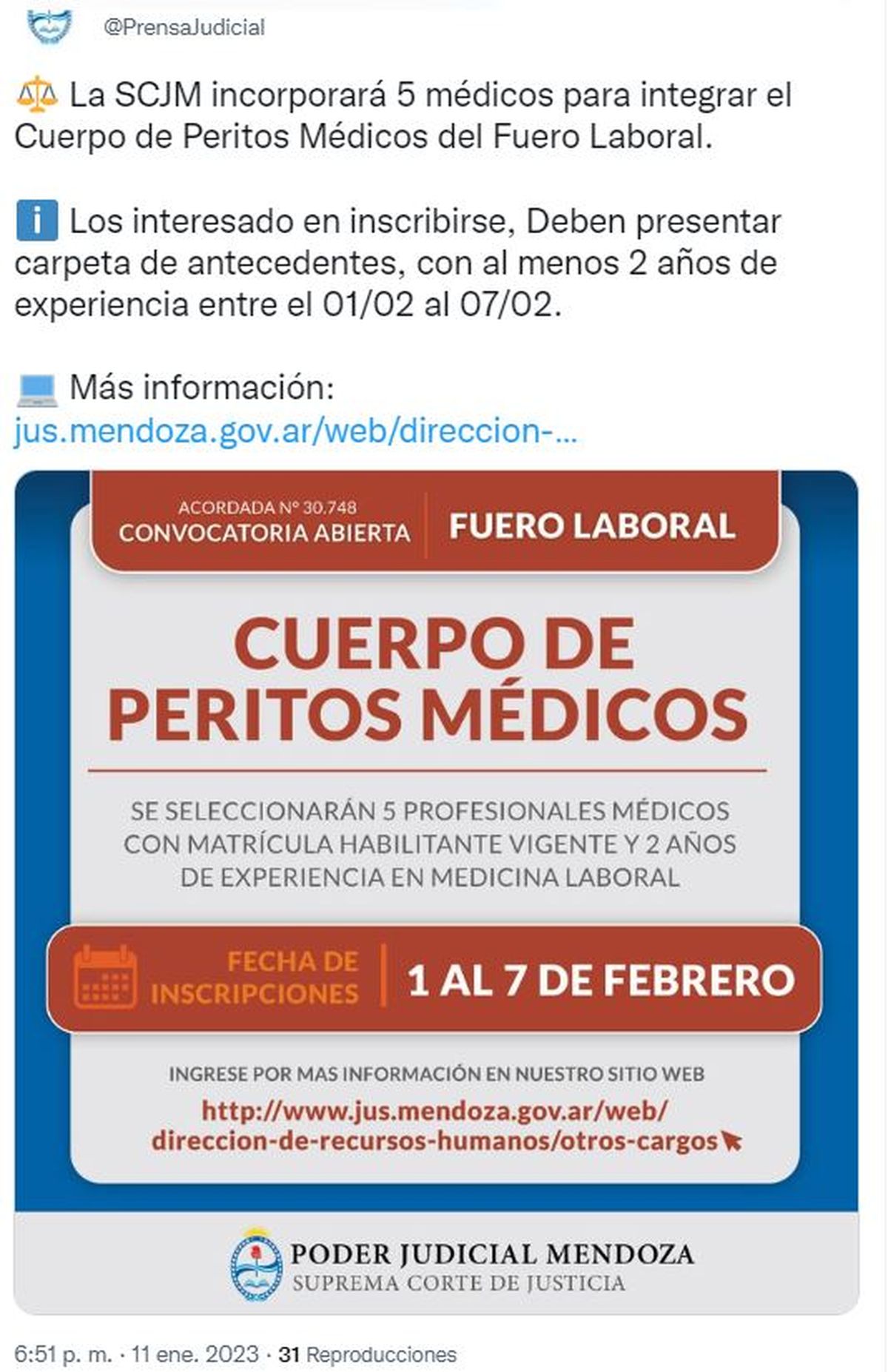Viewport: 888px width, 1372px height.
Task: Open the @PrensaJudicial handle
Action: tap(184, 28)
